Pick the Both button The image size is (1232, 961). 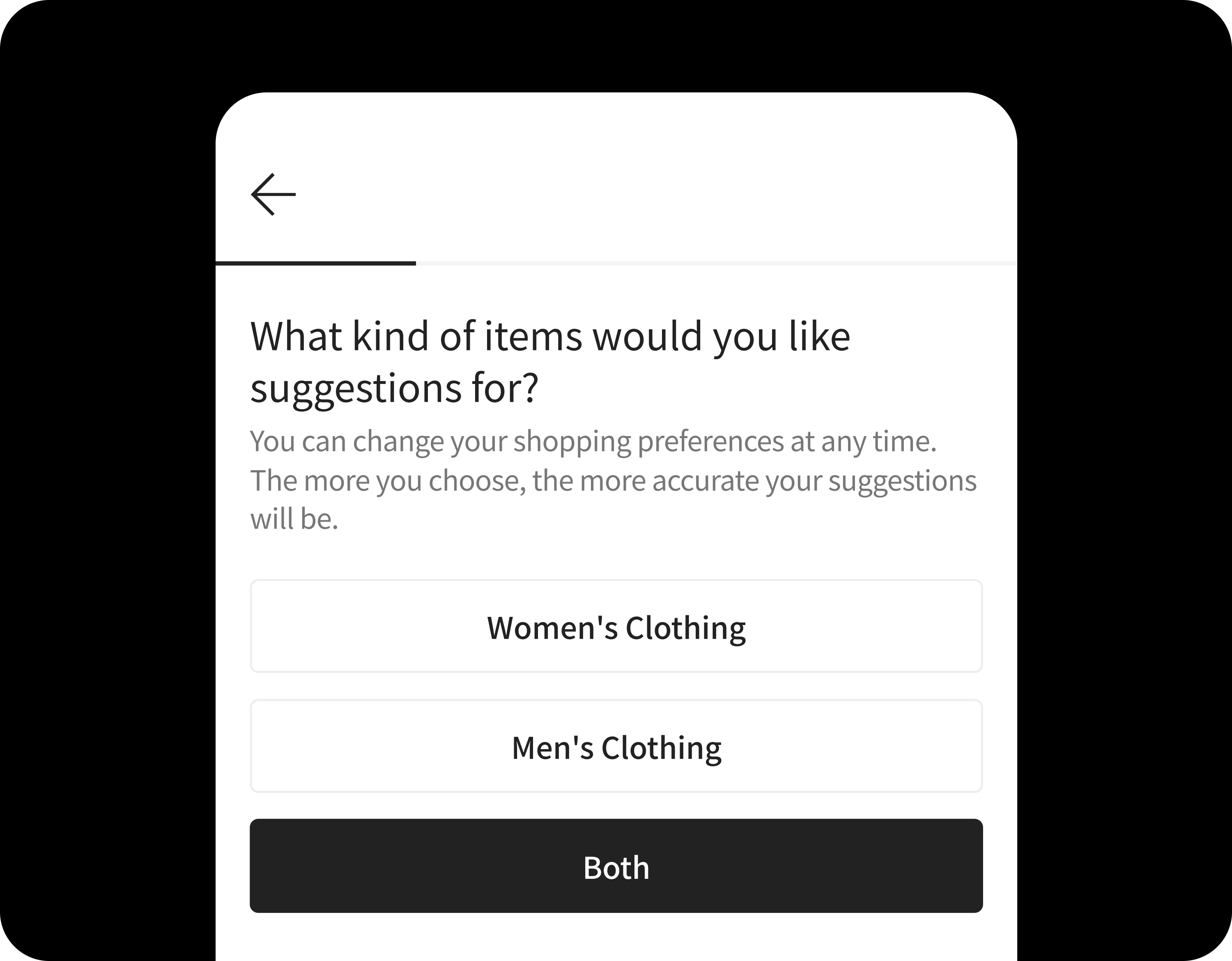click(x=616, y=867)
